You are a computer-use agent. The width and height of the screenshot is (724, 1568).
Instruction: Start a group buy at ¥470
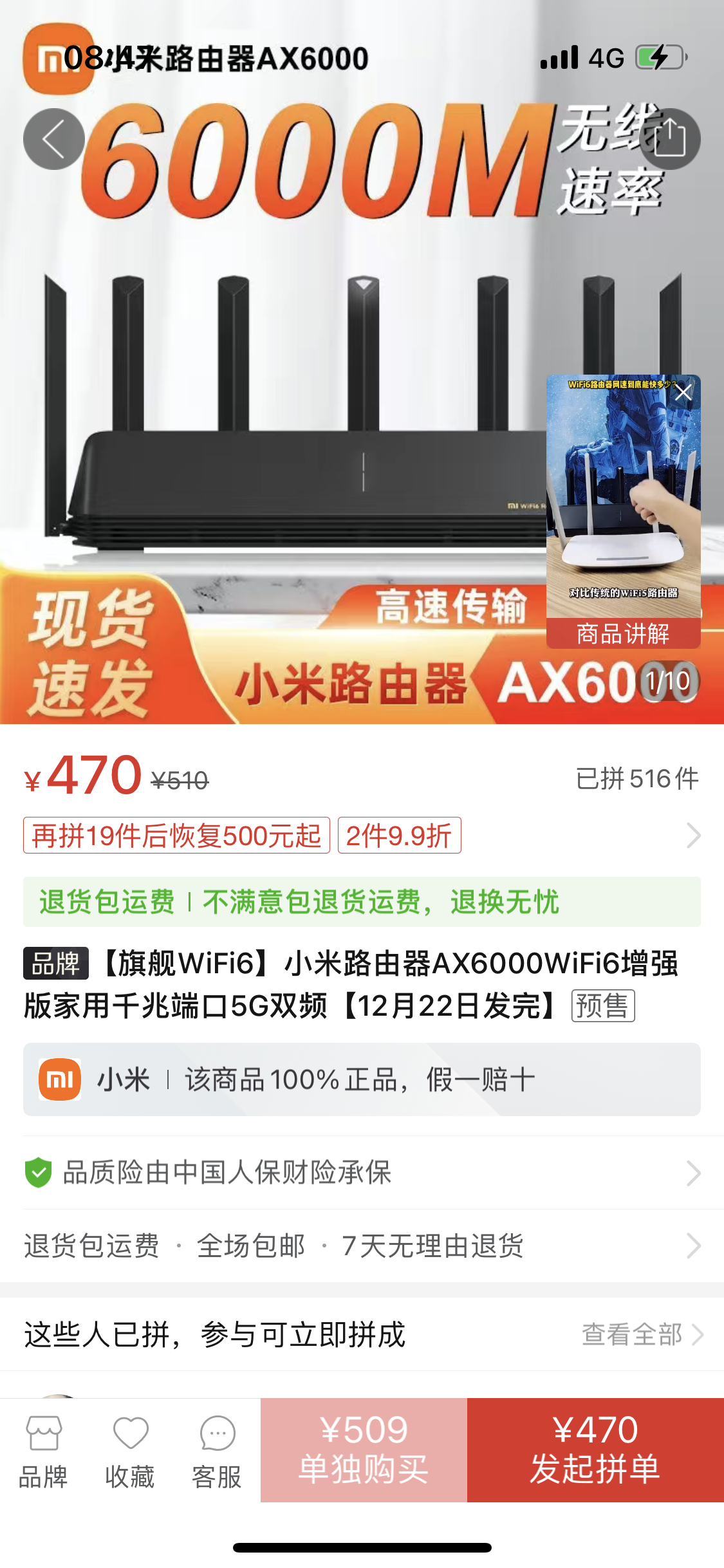coord(595,1450)
